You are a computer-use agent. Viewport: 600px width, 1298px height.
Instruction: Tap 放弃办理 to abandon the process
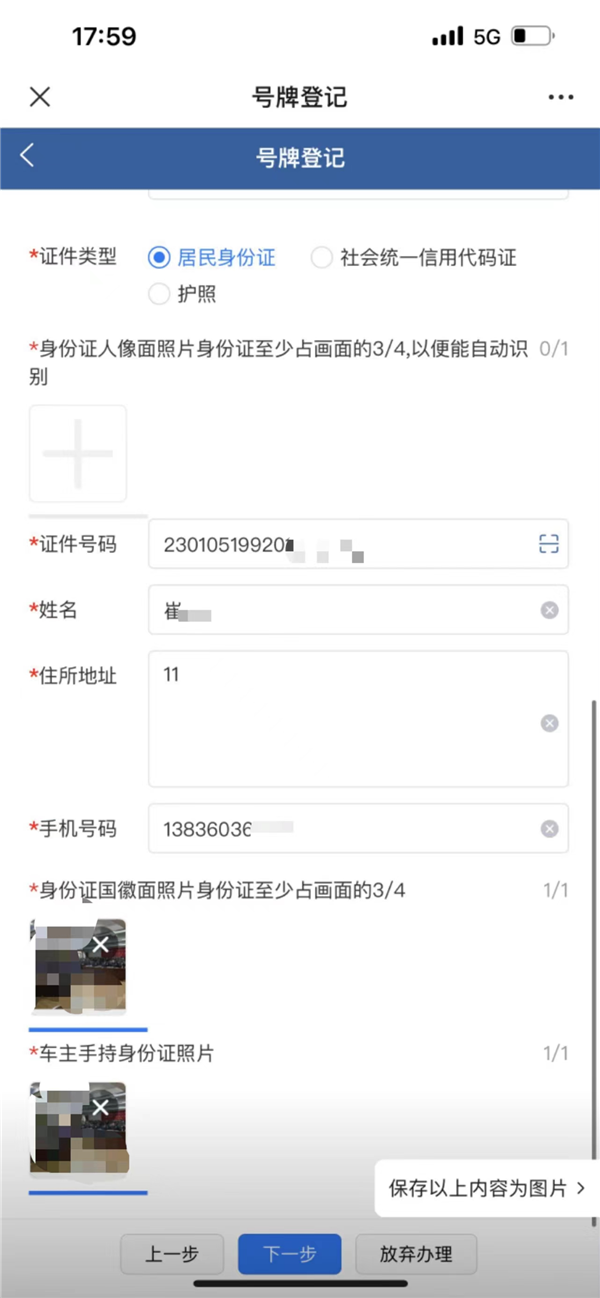pos(416,1254)
